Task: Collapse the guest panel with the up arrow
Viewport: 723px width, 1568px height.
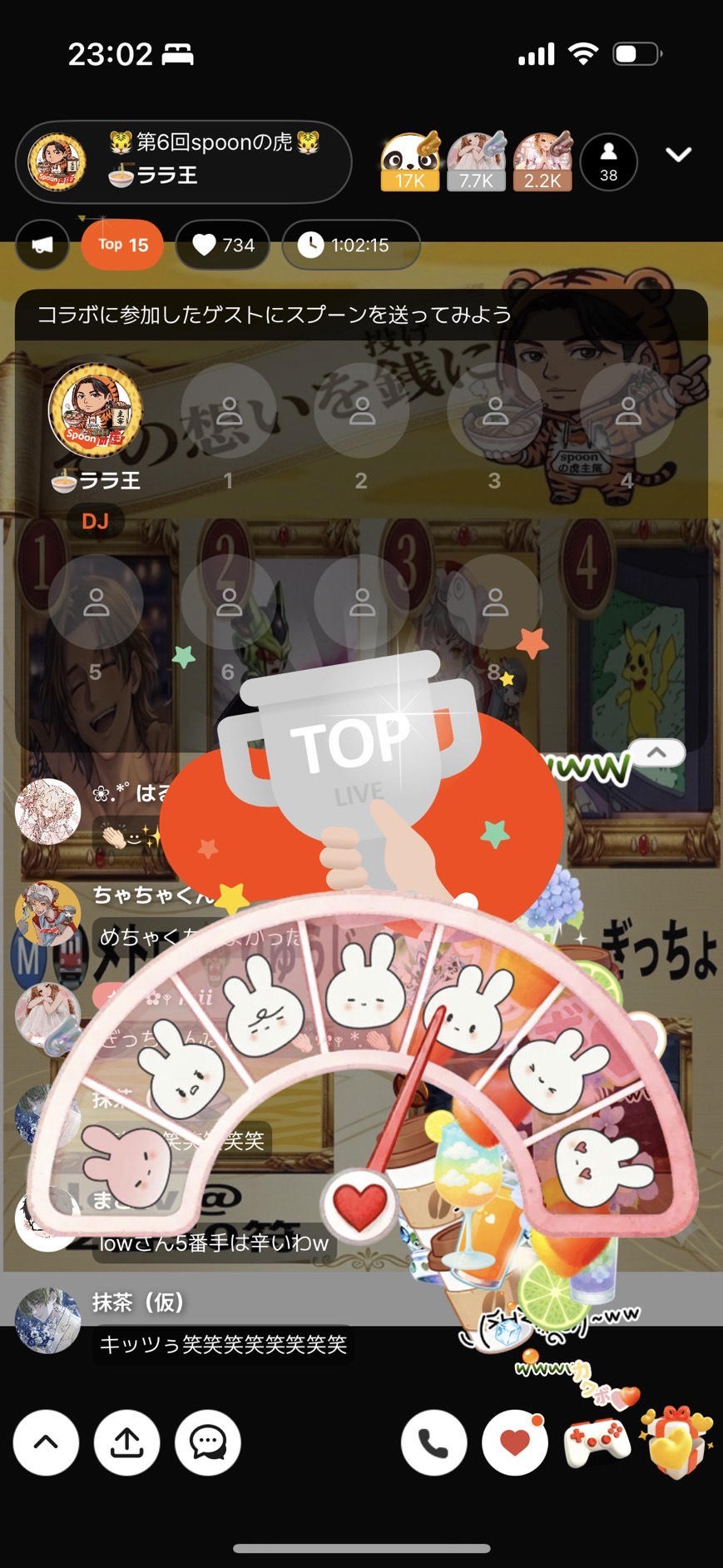Action: [x=656, y=753]
